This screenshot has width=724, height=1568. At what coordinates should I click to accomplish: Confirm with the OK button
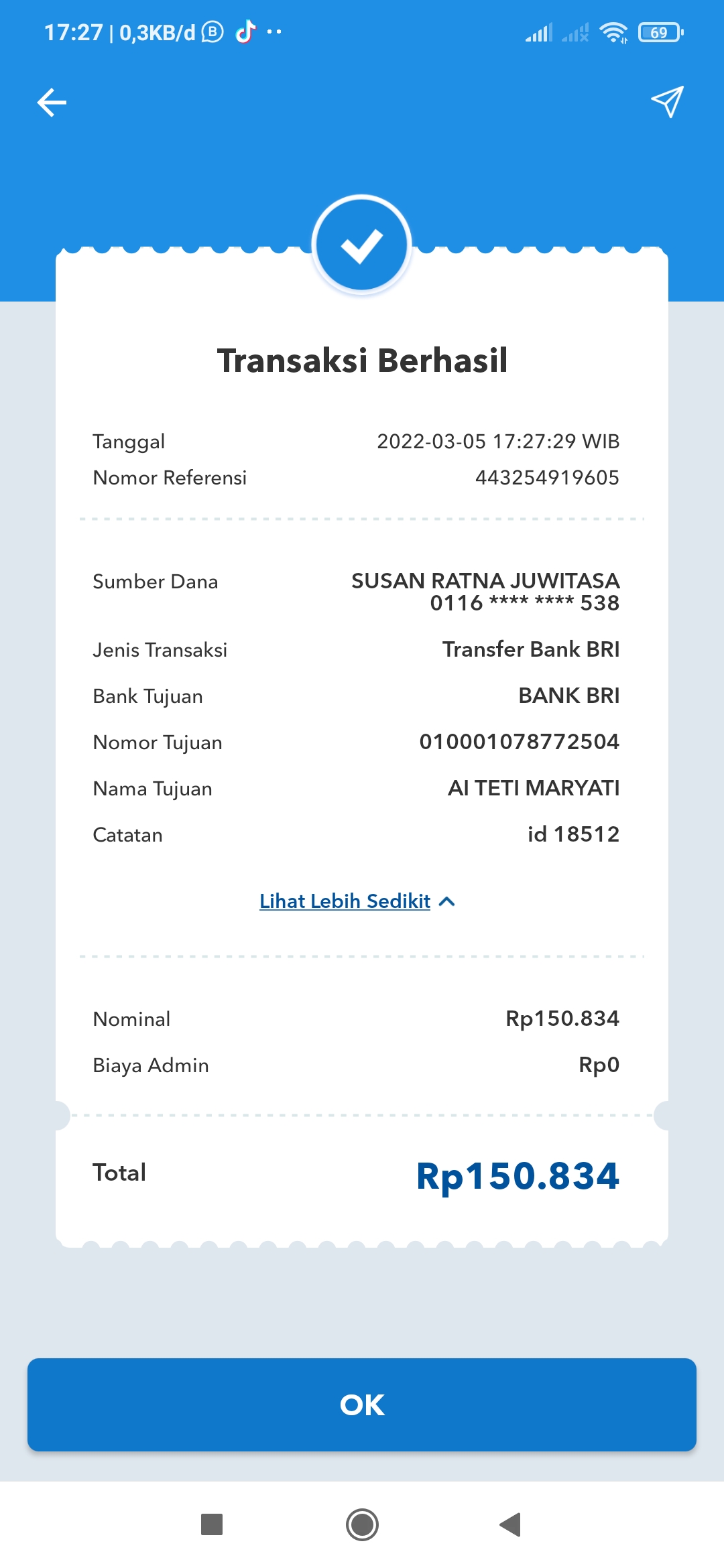[362, 1404]
